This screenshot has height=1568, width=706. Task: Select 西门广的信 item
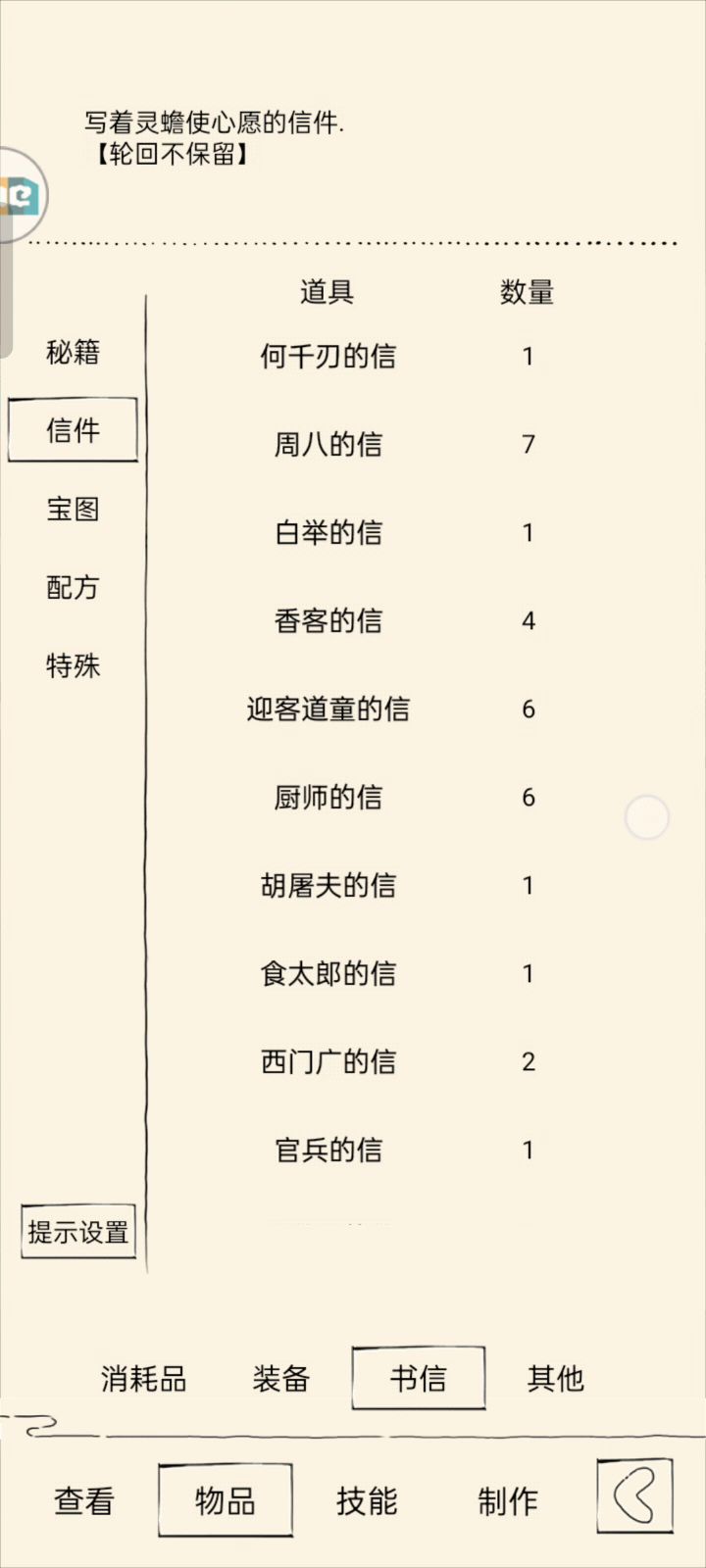(328, 1061)
